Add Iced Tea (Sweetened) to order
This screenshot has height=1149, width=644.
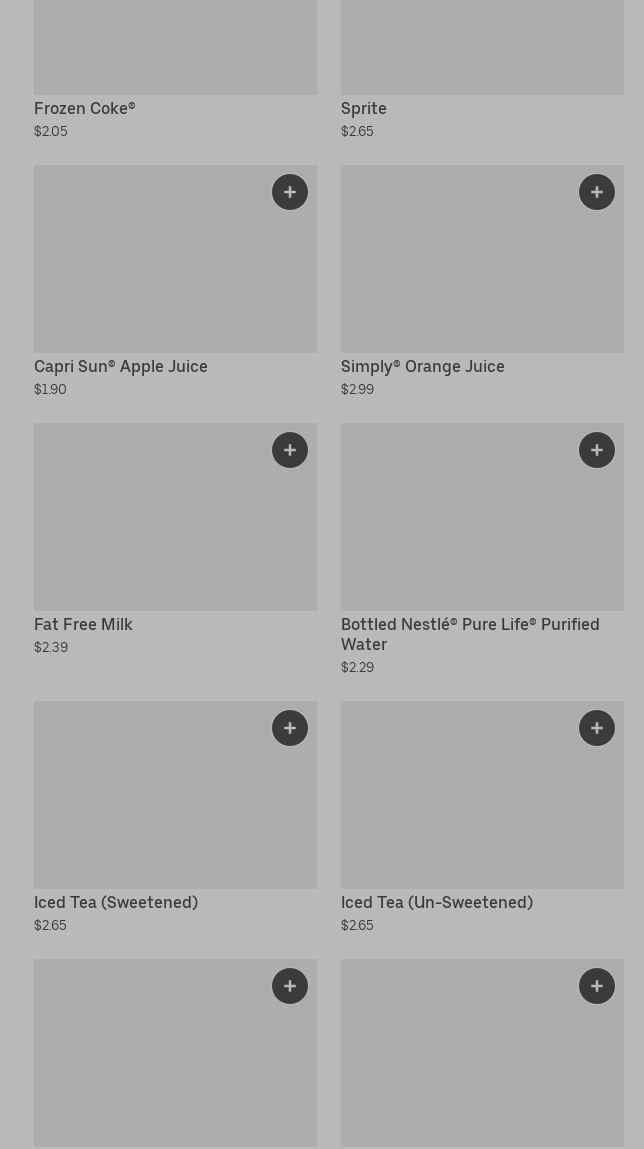(289, 728)
